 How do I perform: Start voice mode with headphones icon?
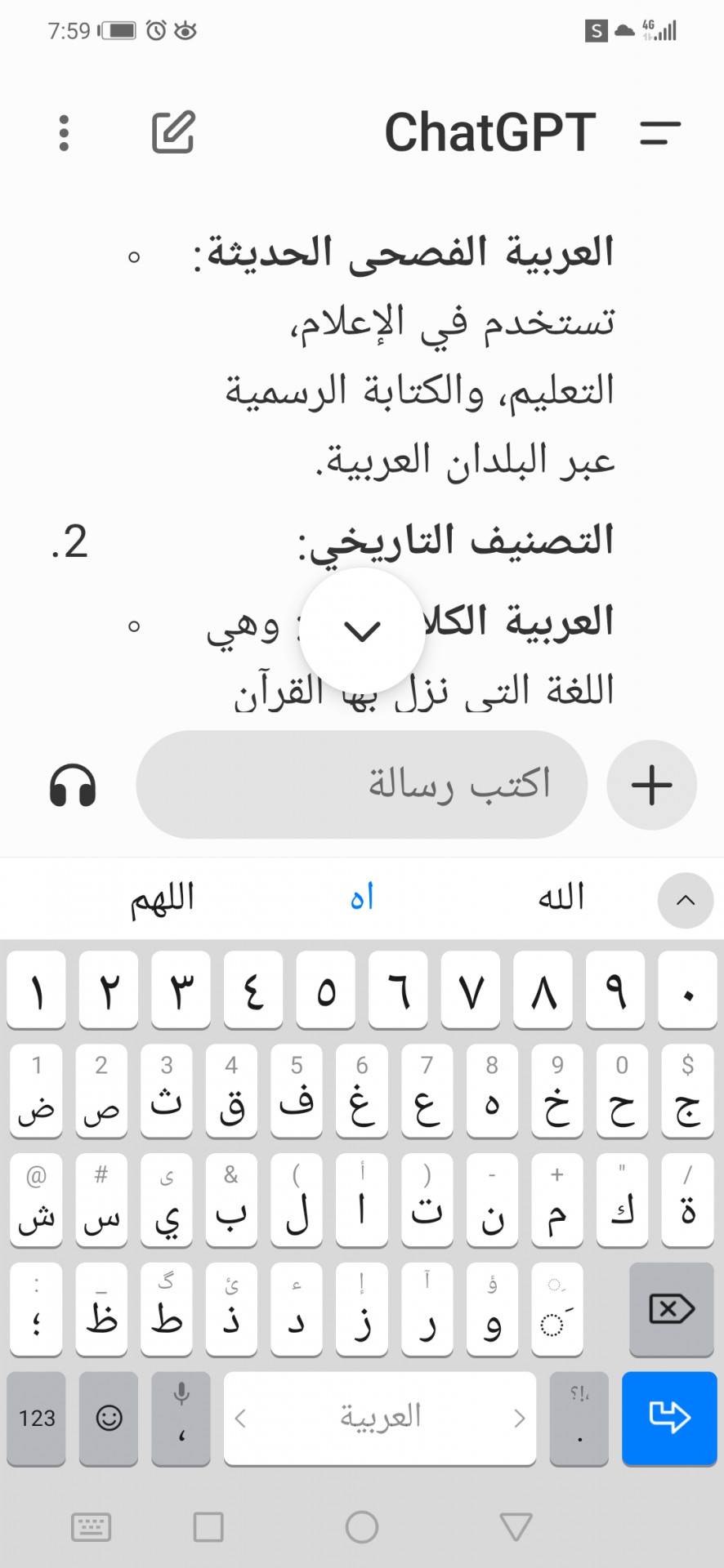73,786
